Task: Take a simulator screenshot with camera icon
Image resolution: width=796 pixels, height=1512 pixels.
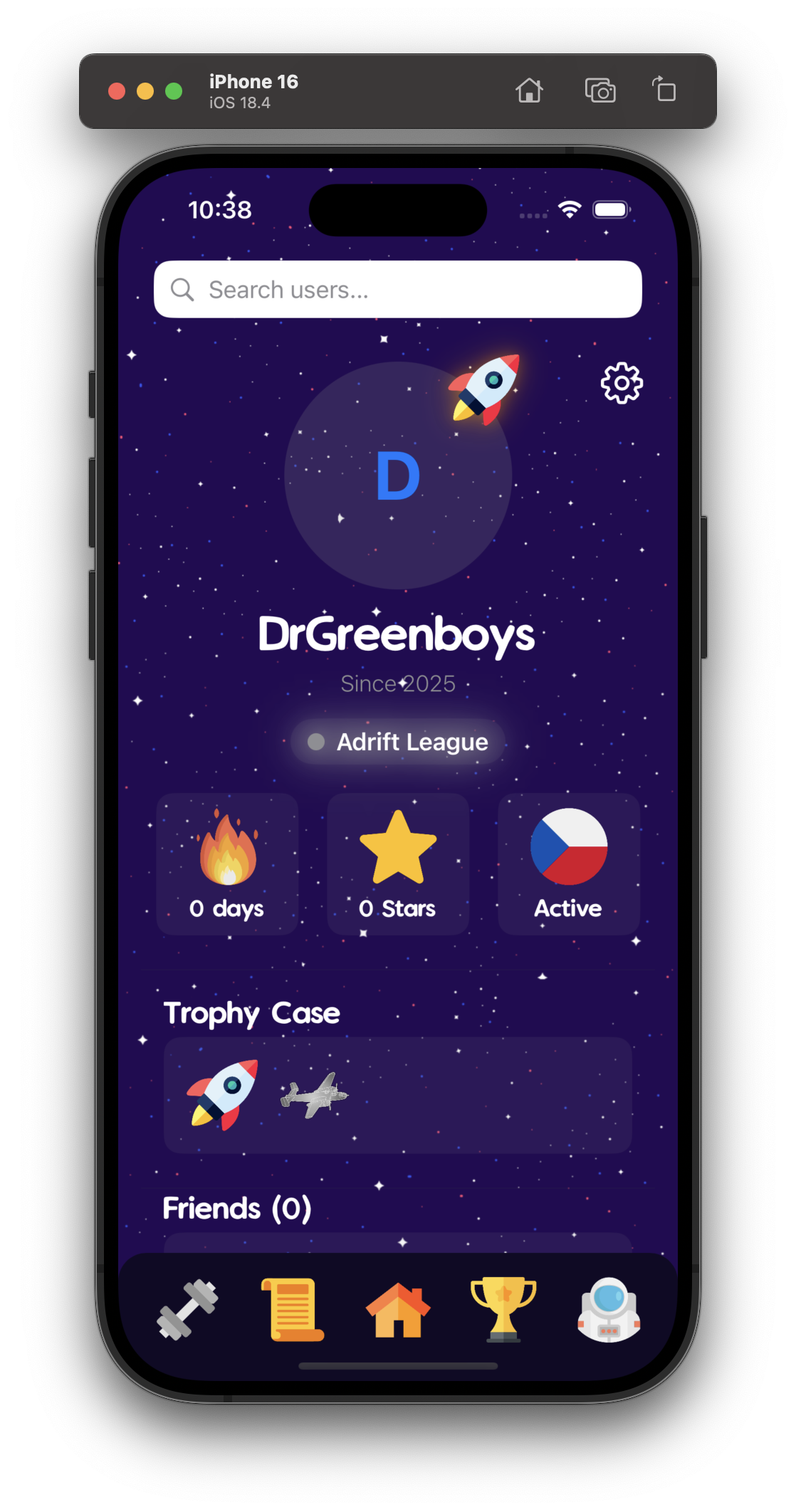Action: point(600,91)
